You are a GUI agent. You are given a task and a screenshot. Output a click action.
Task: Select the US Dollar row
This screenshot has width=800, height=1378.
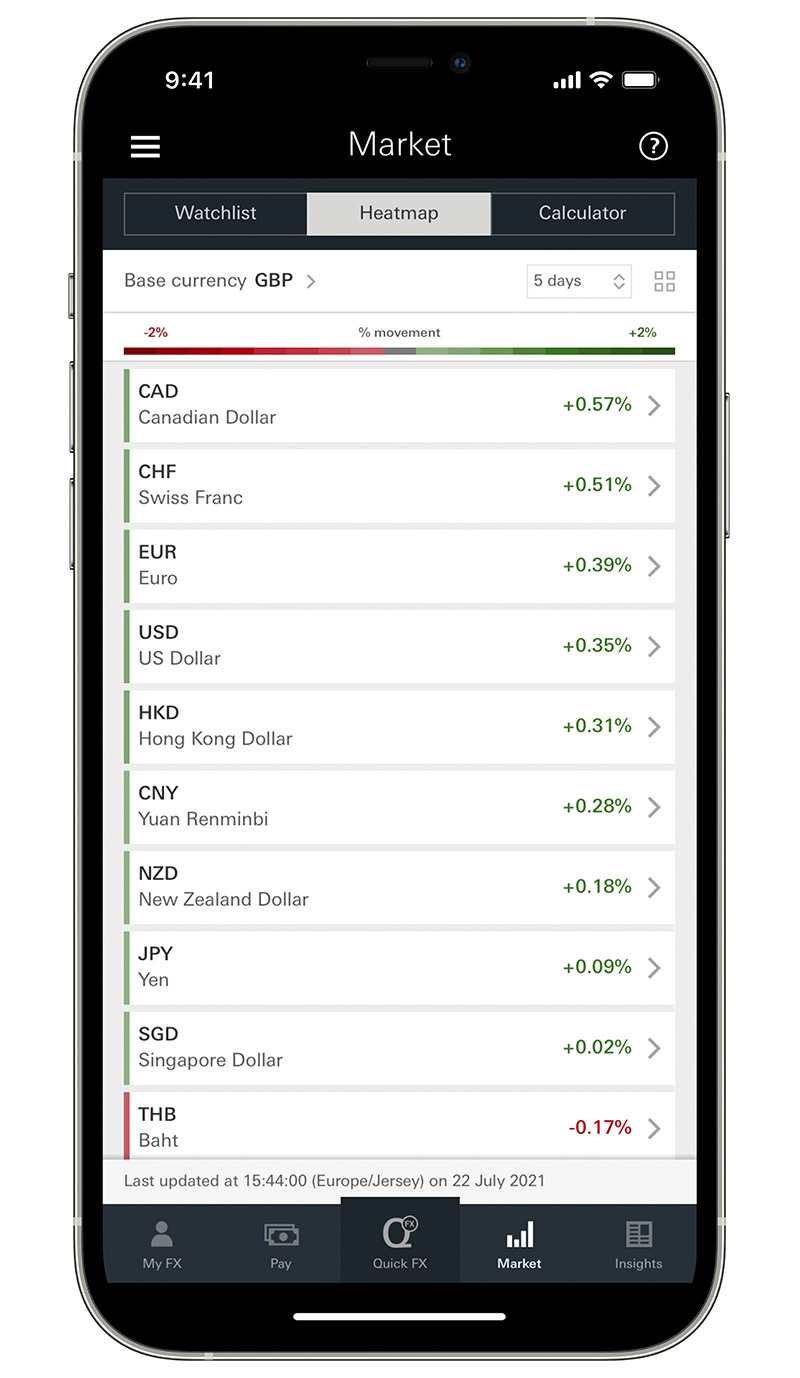pyautogui.click(x=399, y=646)
